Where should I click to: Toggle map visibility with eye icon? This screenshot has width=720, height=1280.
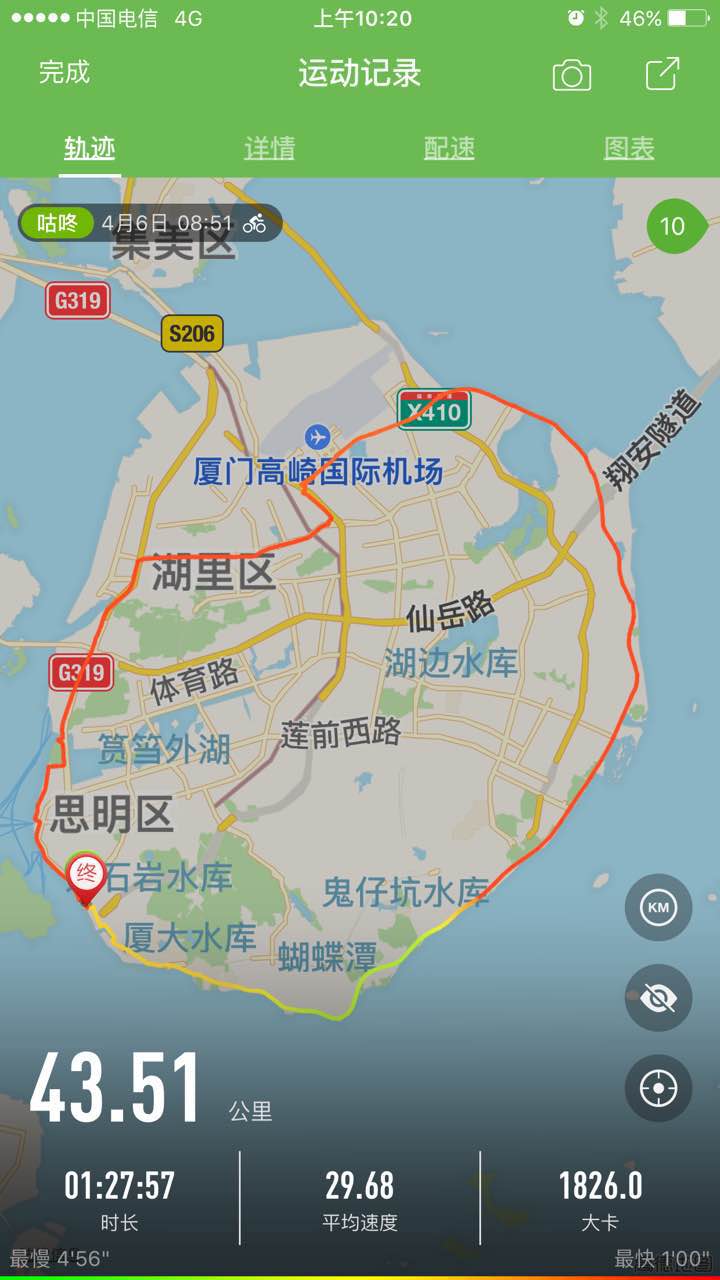coord(658,997)
